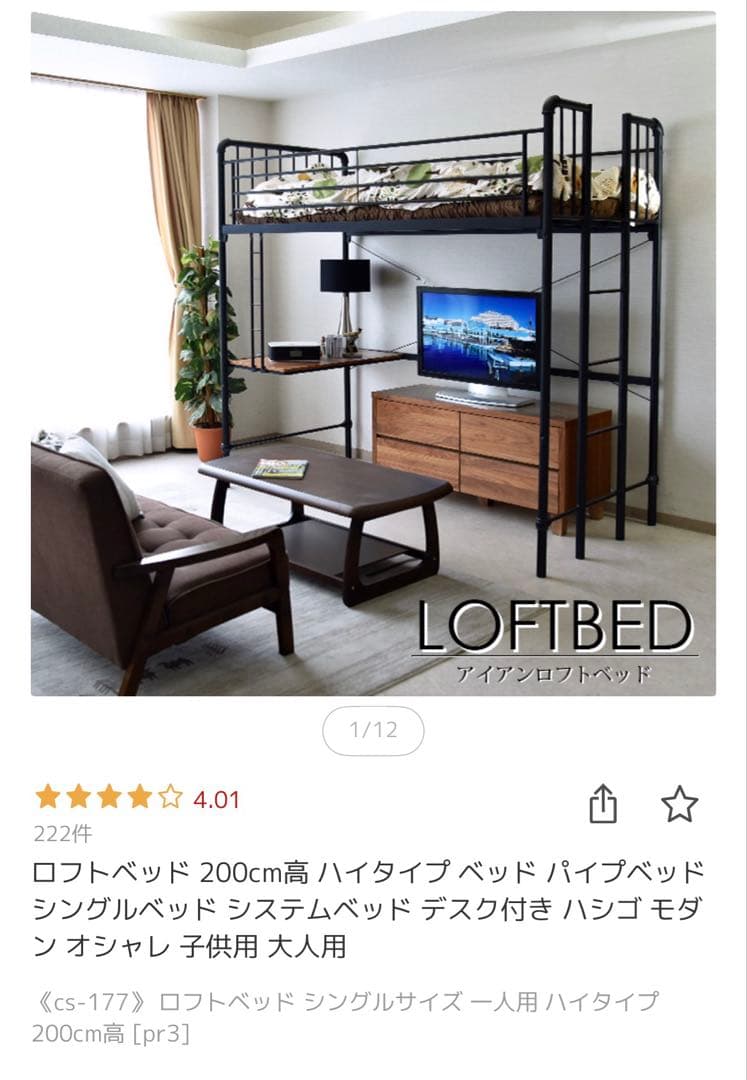The image size is (747, 1080).
Task: Select the fourth rating star
Action: pyautogui.click(x=140, y=798)
